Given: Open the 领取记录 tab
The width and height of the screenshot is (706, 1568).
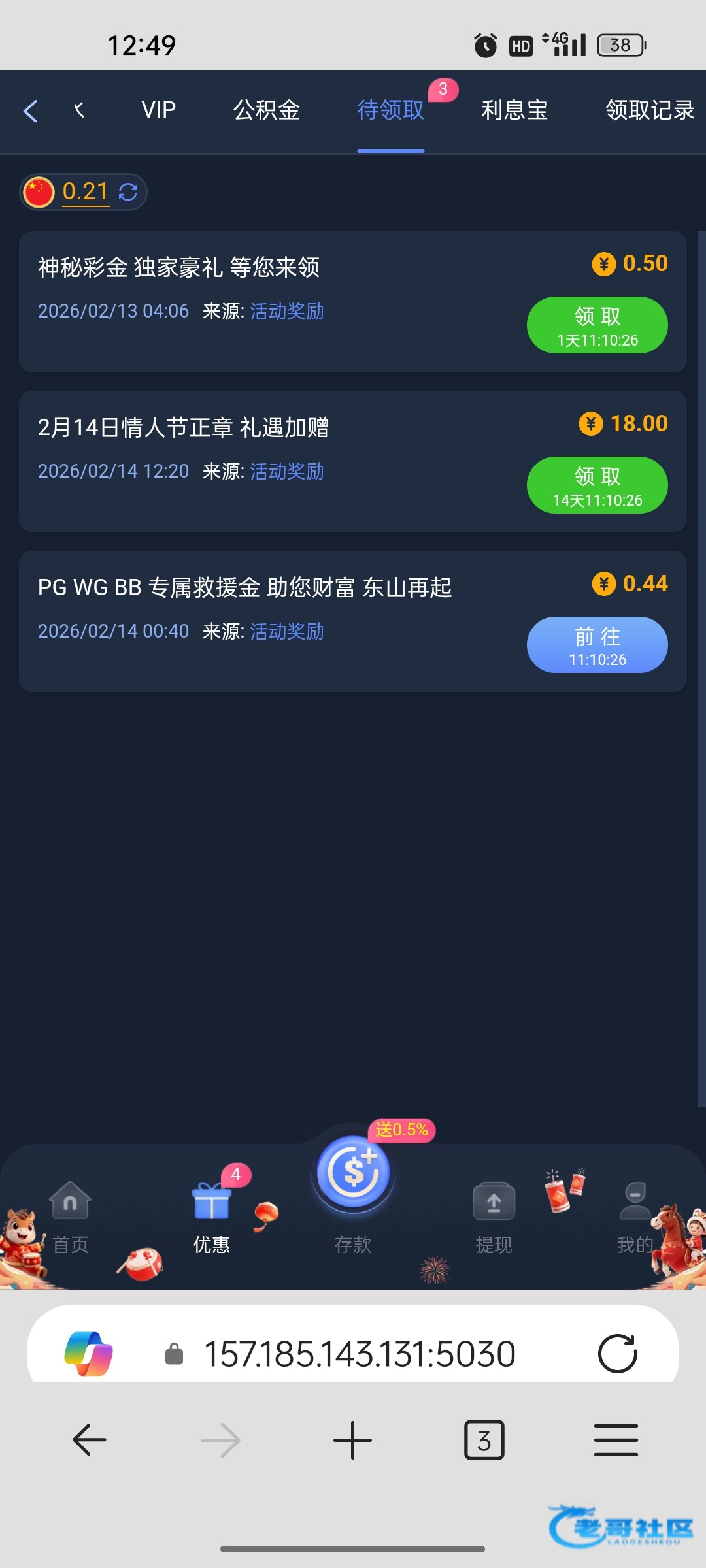Looking at the screenshot, I should (649, 110).
